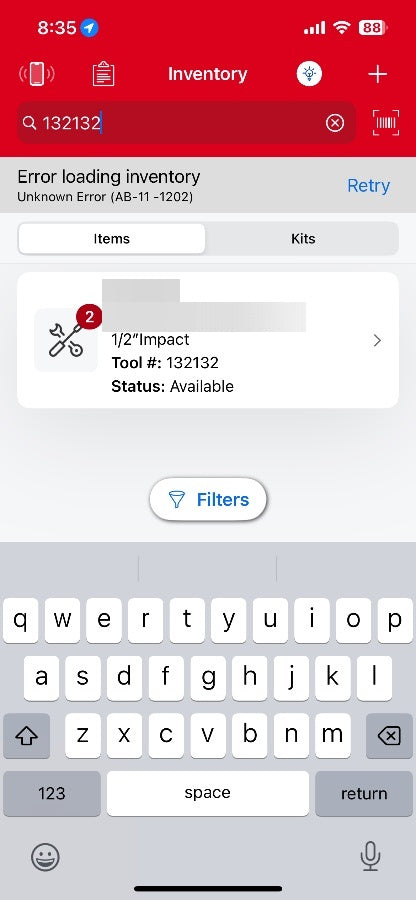Select the Items segment
Screen dimensions: 416x900
click(x=112, y=239)
